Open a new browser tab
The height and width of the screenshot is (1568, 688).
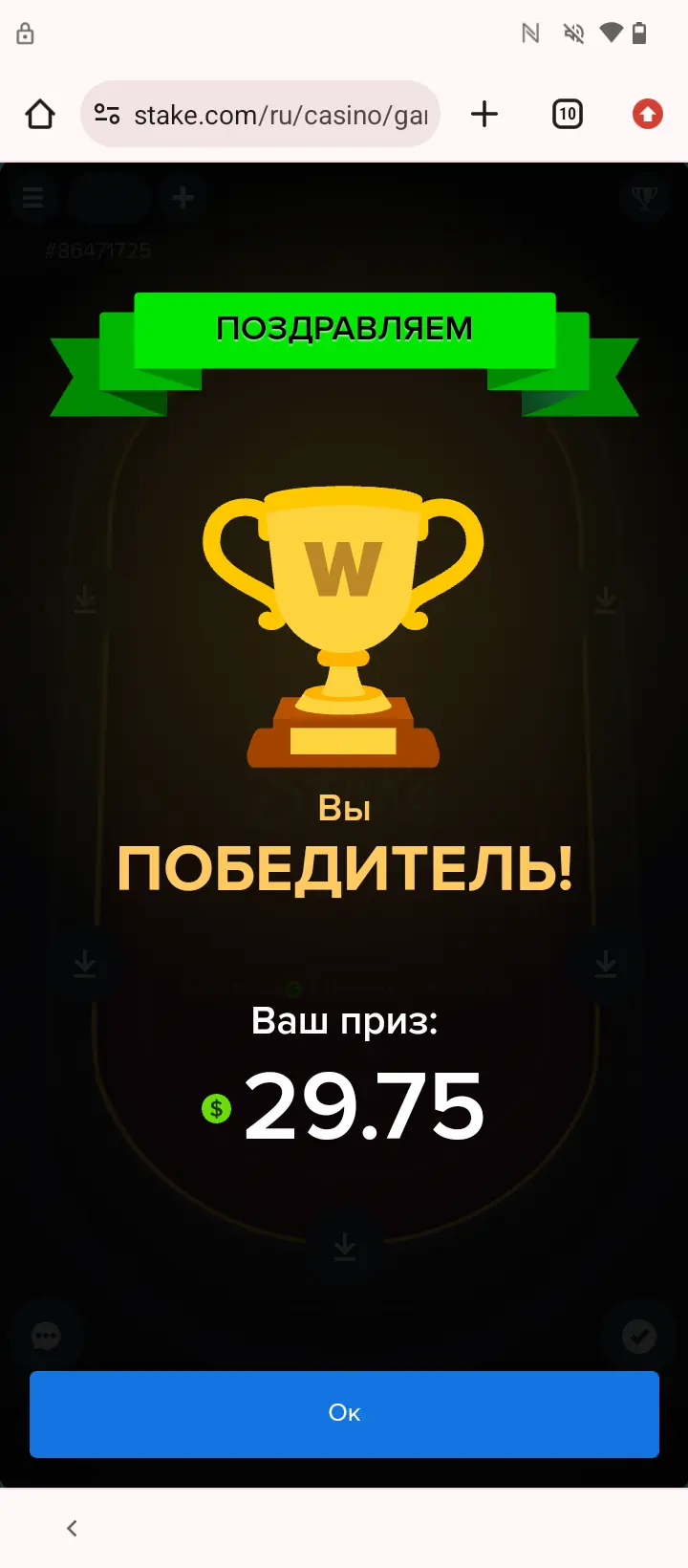[484, 115]
